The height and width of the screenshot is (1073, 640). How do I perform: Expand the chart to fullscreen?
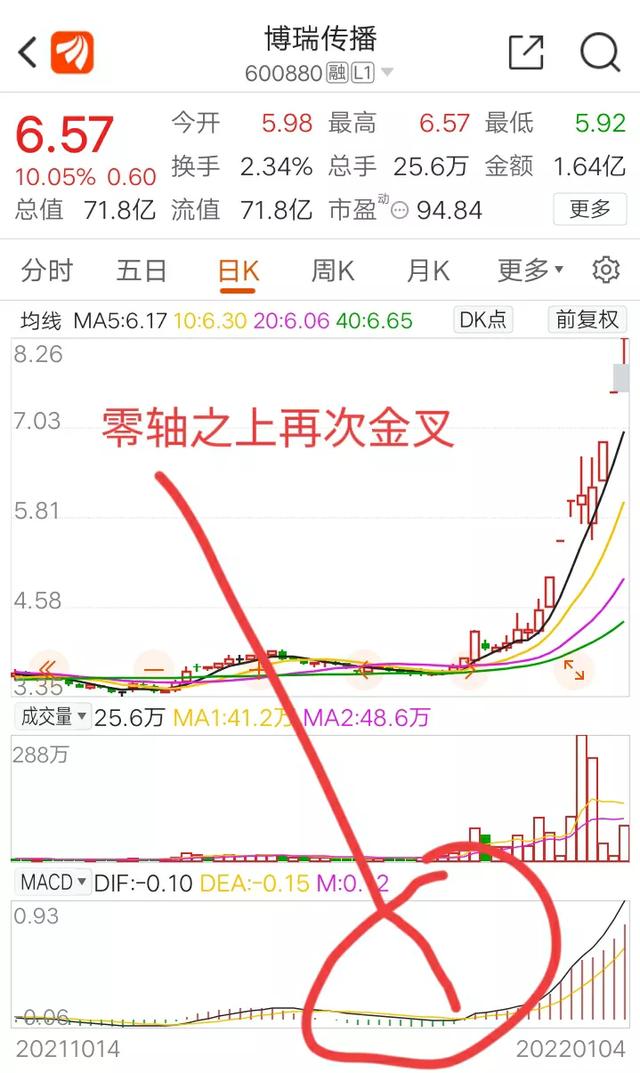coord(574,670)
